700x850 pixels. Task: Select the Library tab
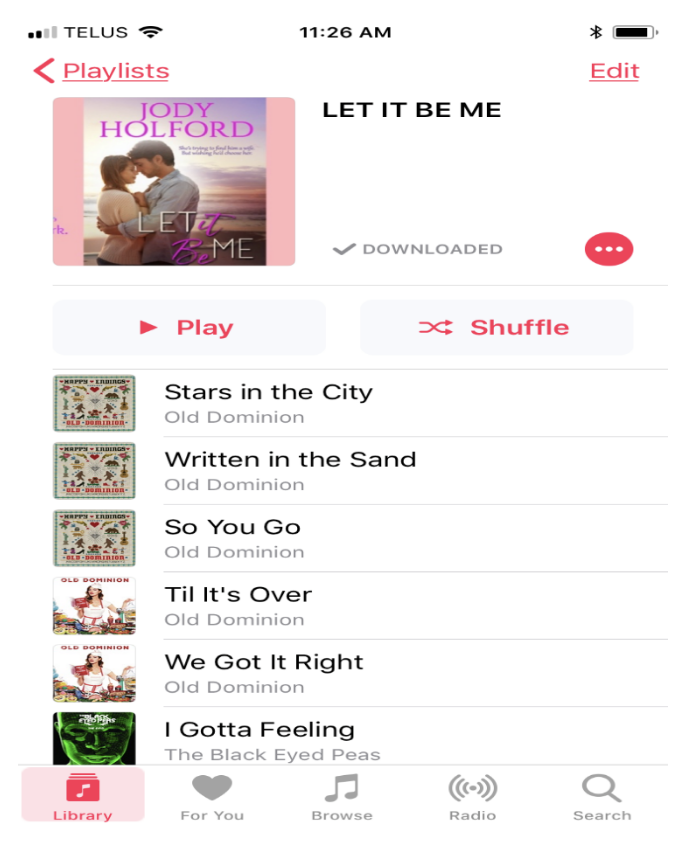point(82,798)
